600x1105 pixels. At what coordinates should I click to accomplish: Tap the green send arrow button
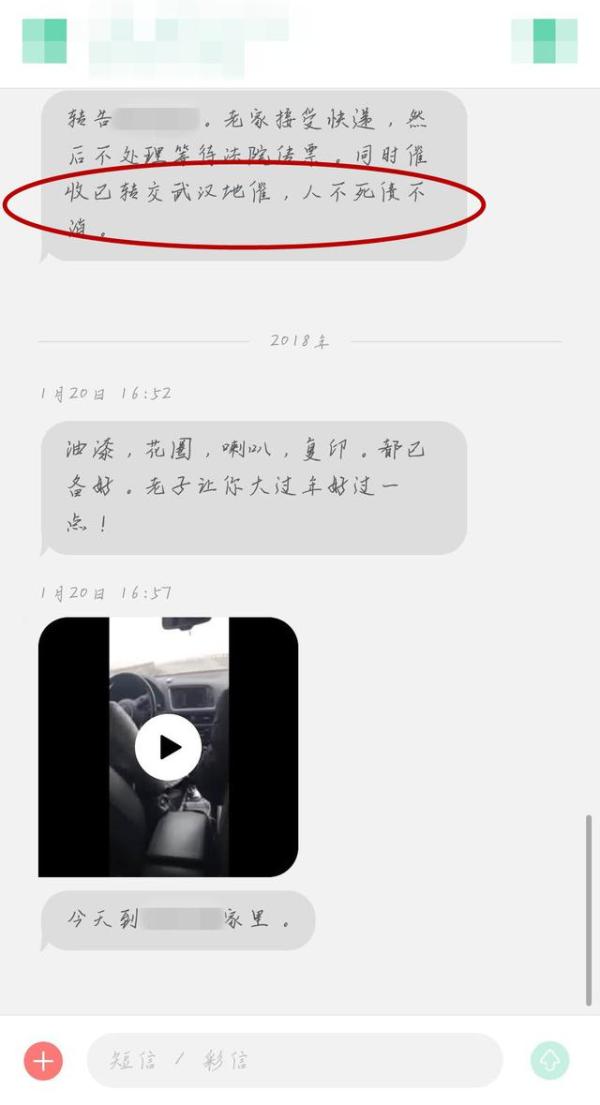coord(550,1060)
